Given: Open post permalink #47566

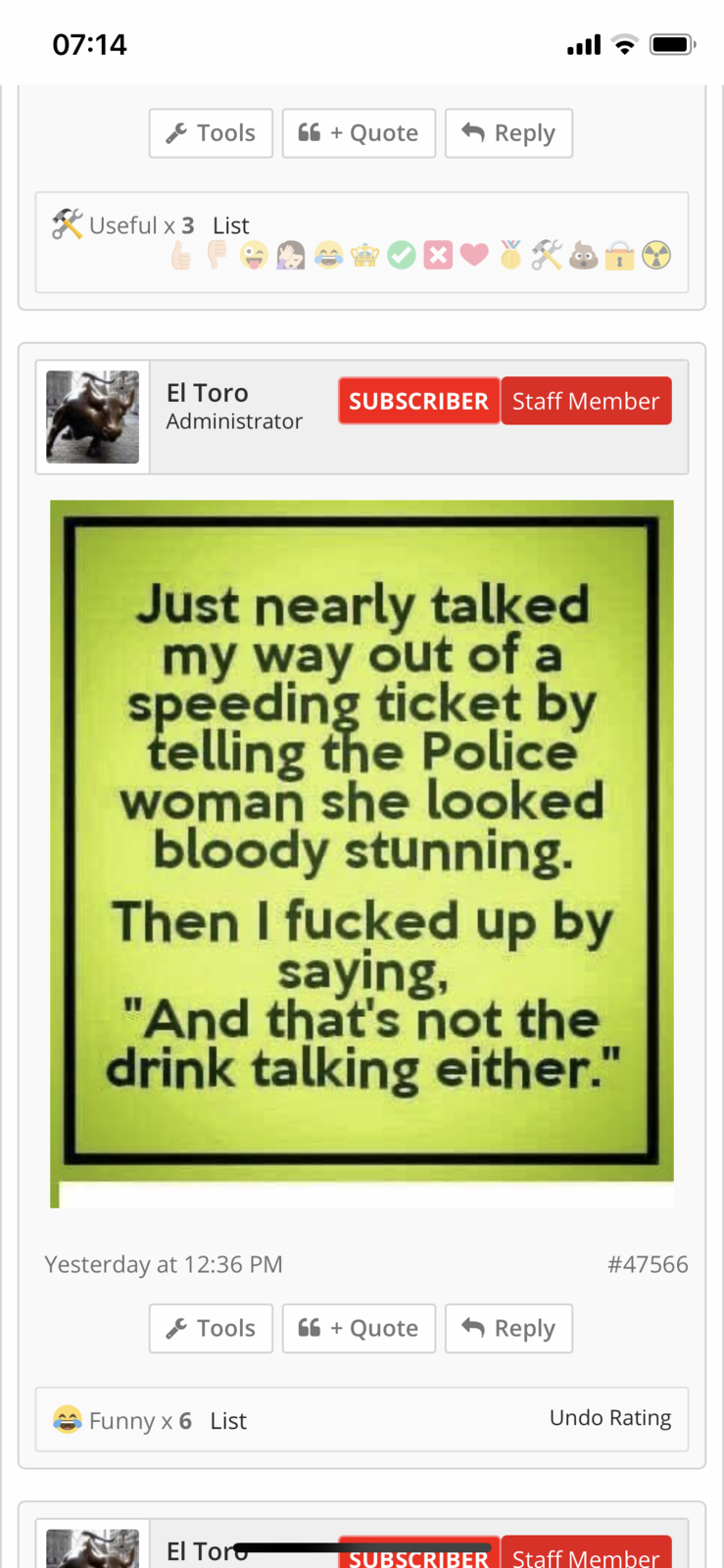Looking at the screenshot, I should (648, 1264).
